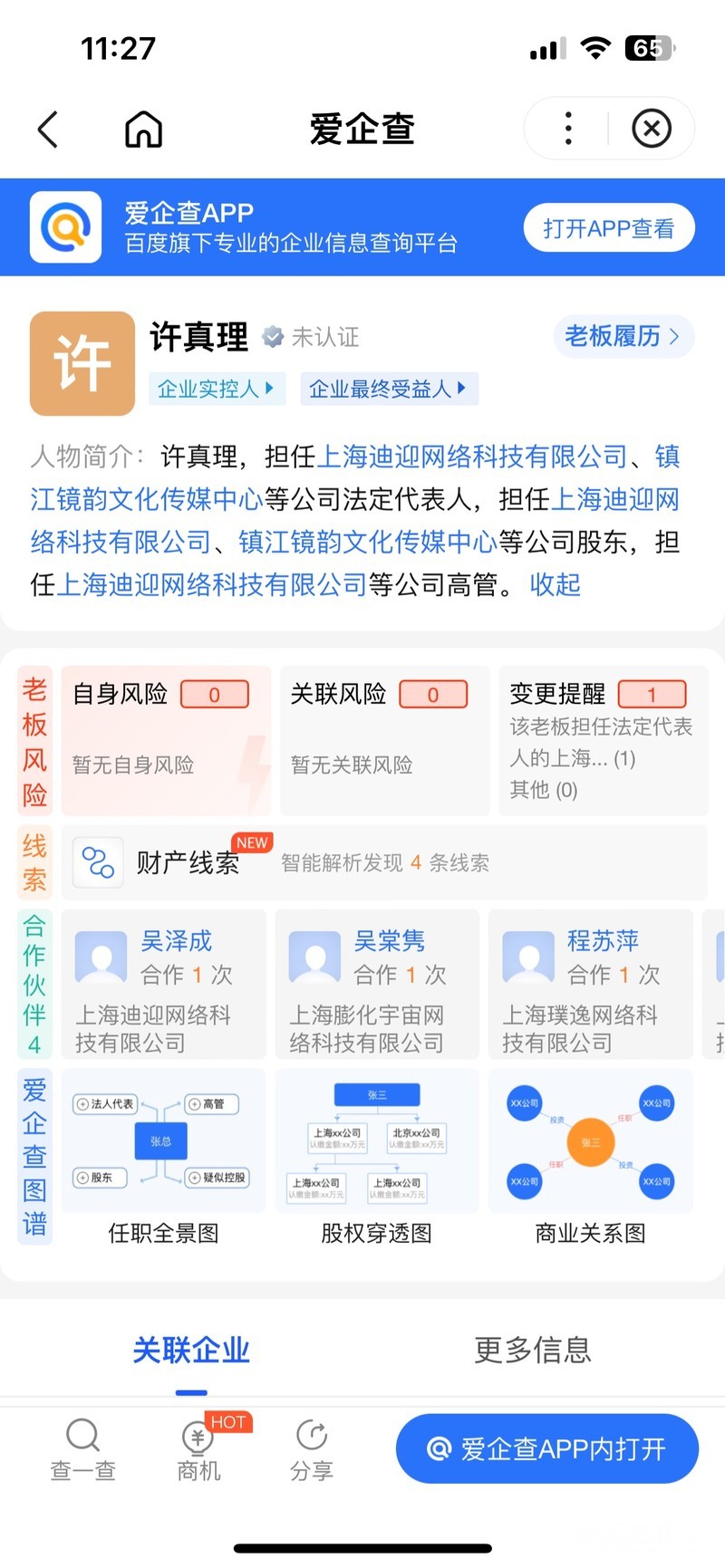
Task: Switch to the 更多信息 tab
Action: 533,1351
